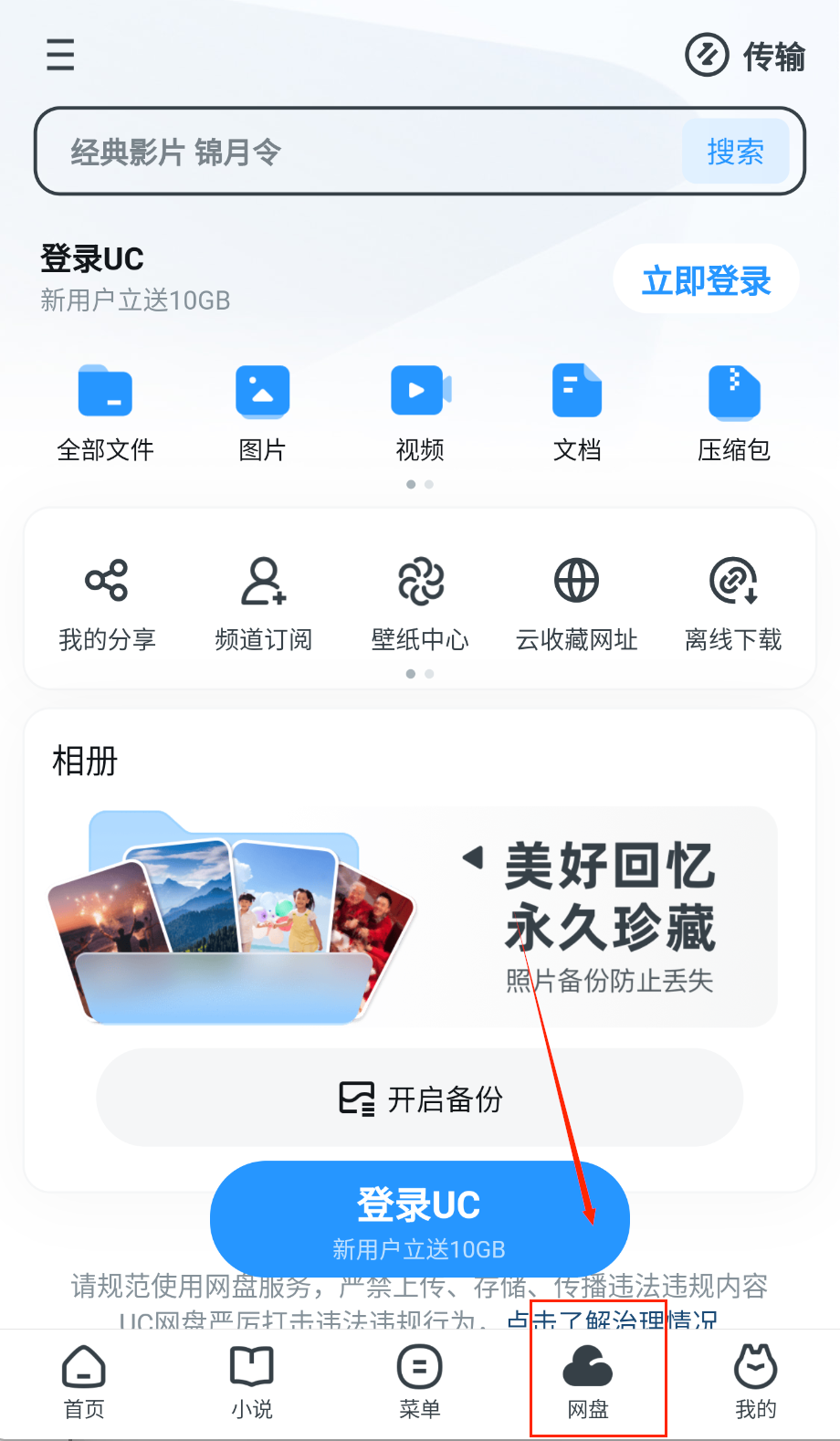Tap the blue 登录UC button
Screen dimensions: 840x1441
(419, 1219)
